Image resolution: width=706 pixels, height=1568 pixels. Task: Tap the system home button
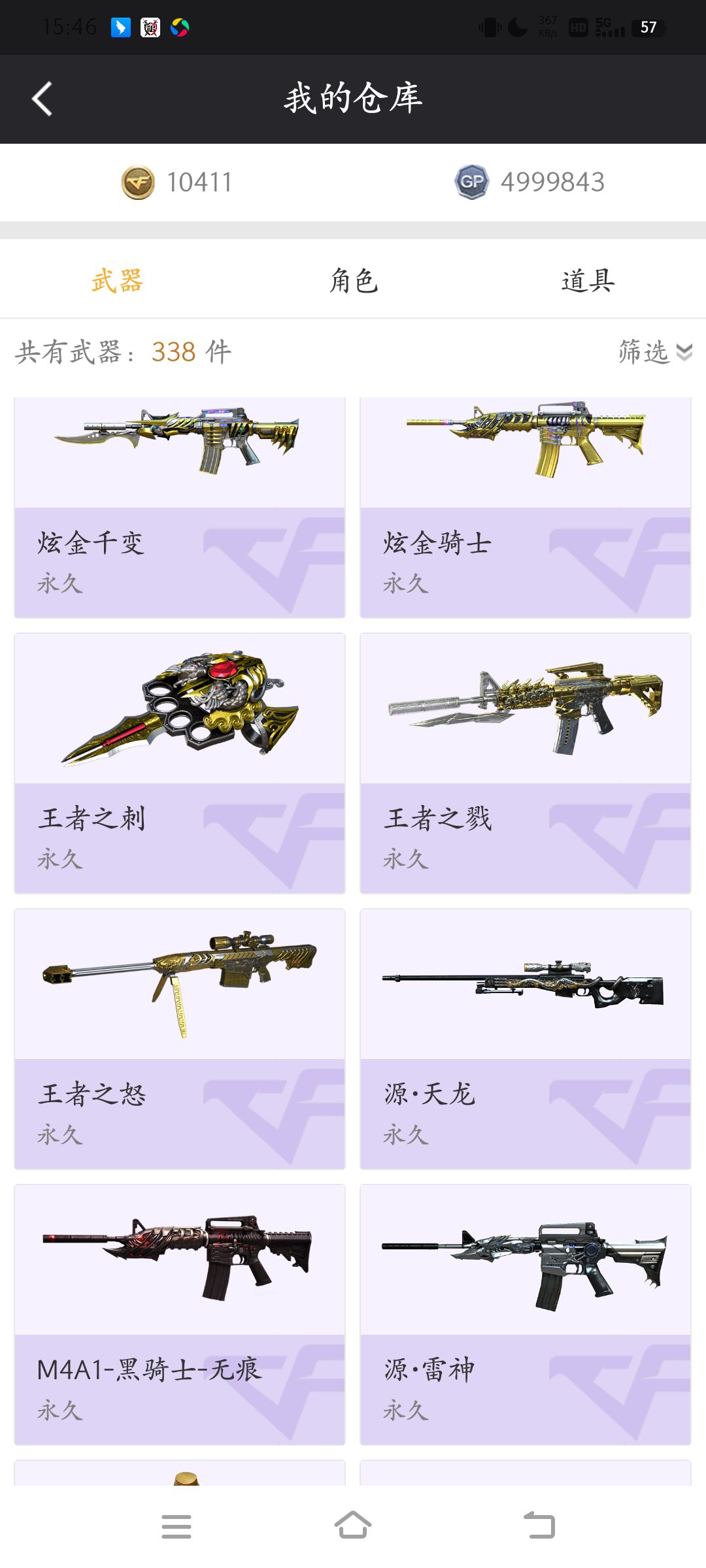coord(353,1526)
